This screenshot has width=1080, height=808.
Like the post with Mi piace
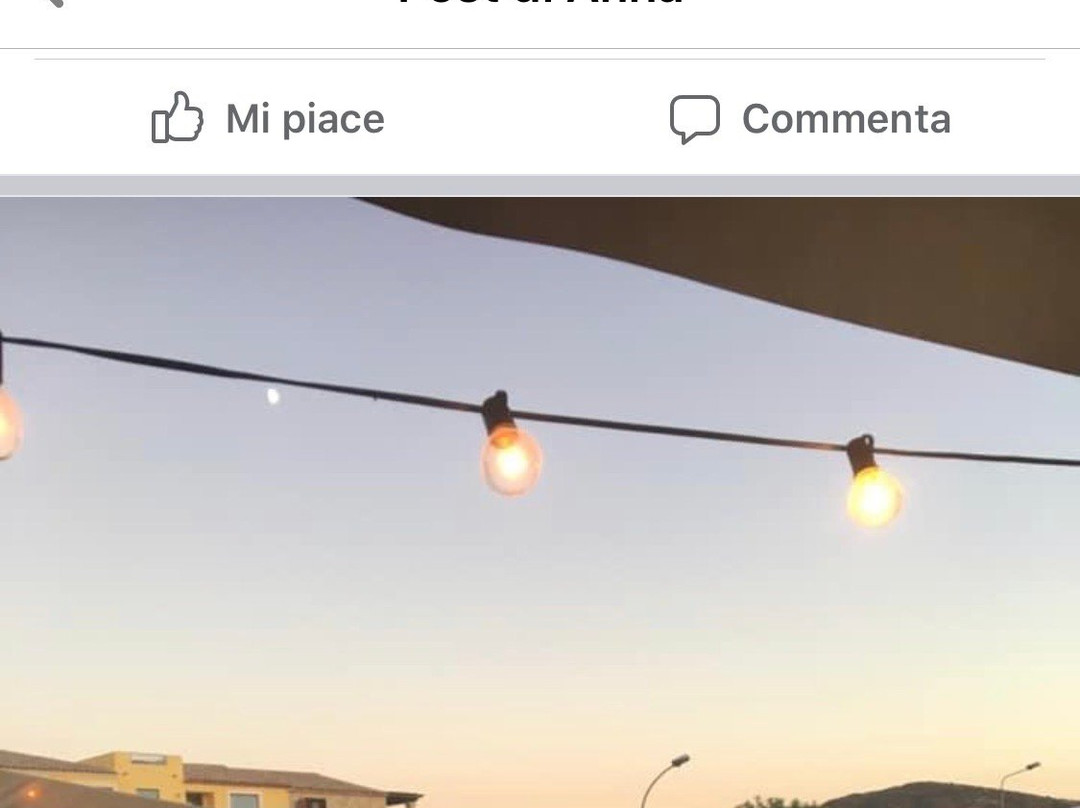(268, 119)
